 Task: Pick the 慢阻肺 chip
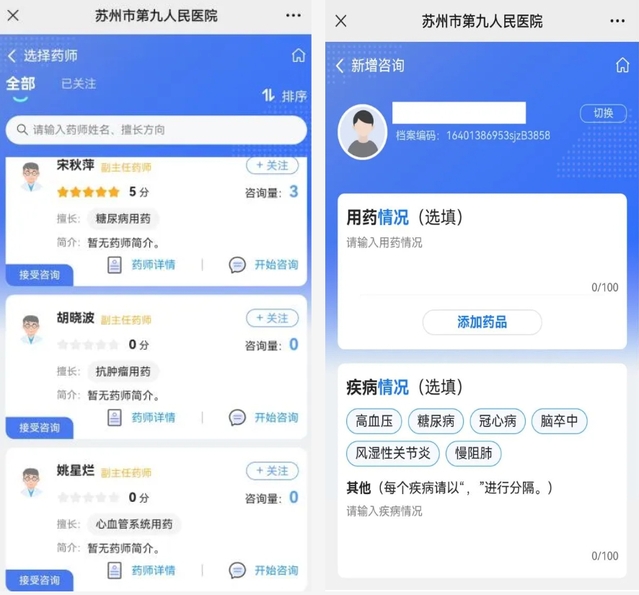473,453
